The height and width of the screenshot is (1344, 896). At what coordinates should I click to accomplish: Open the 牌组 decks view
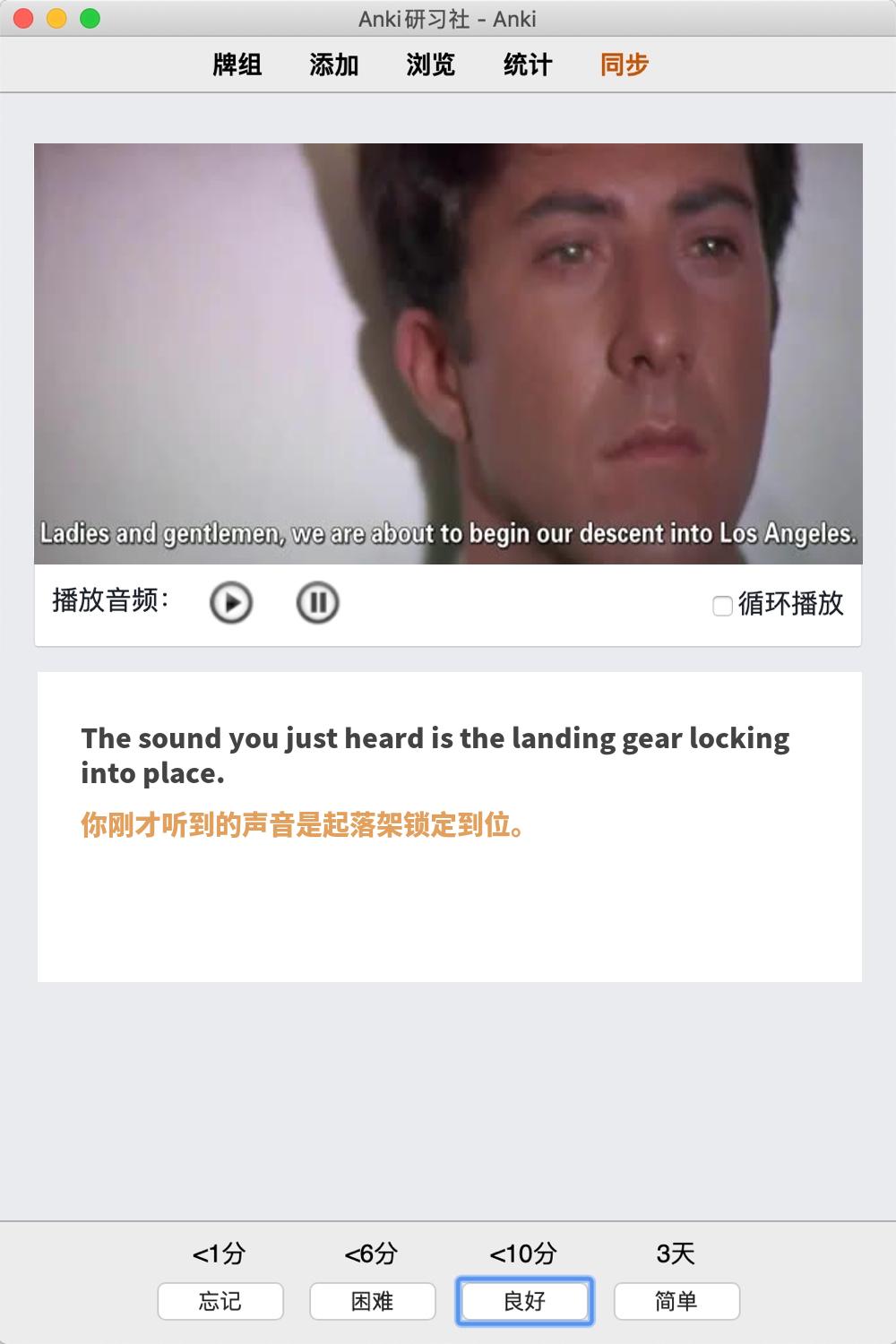point(237,65)
